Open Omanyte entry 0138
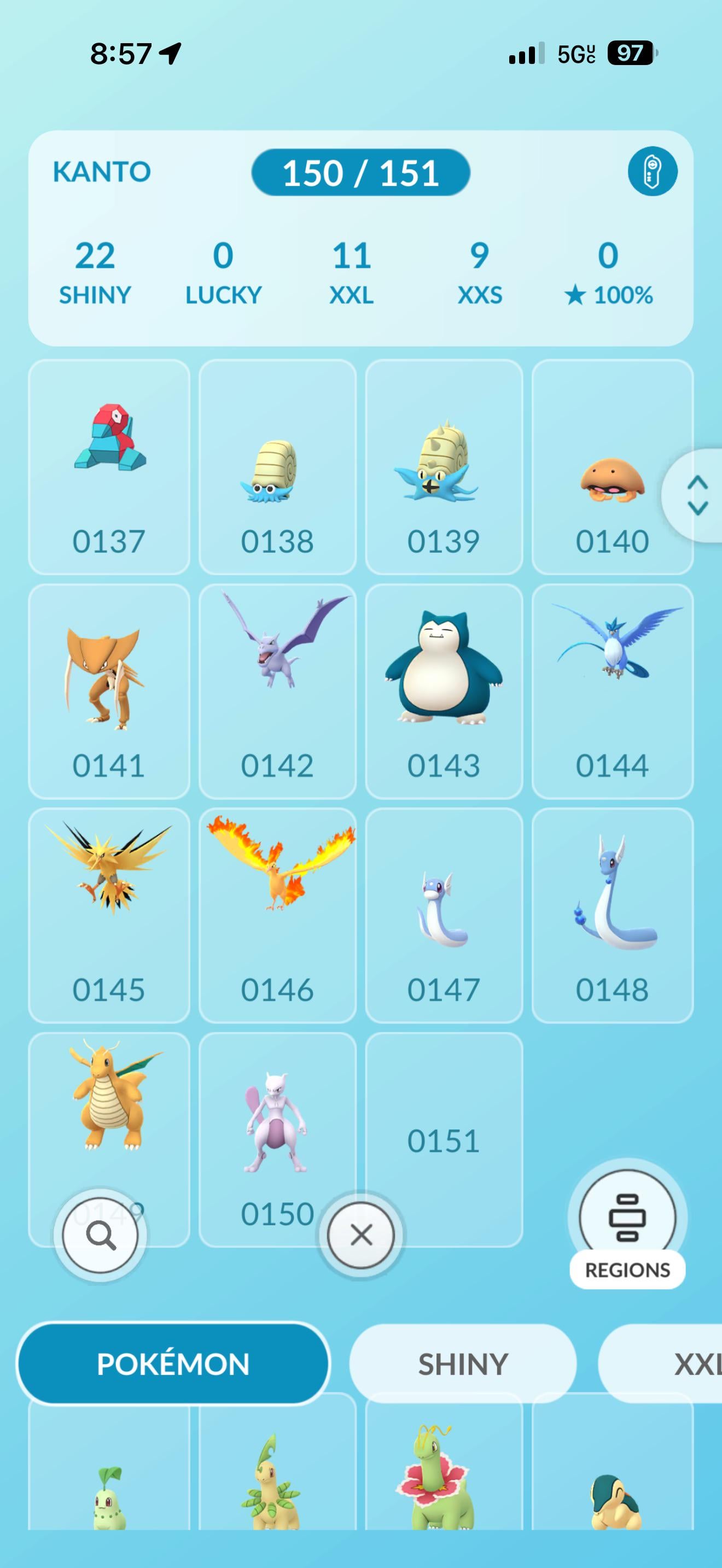This screenshot has width=722, height=1568. pos(277,467)
